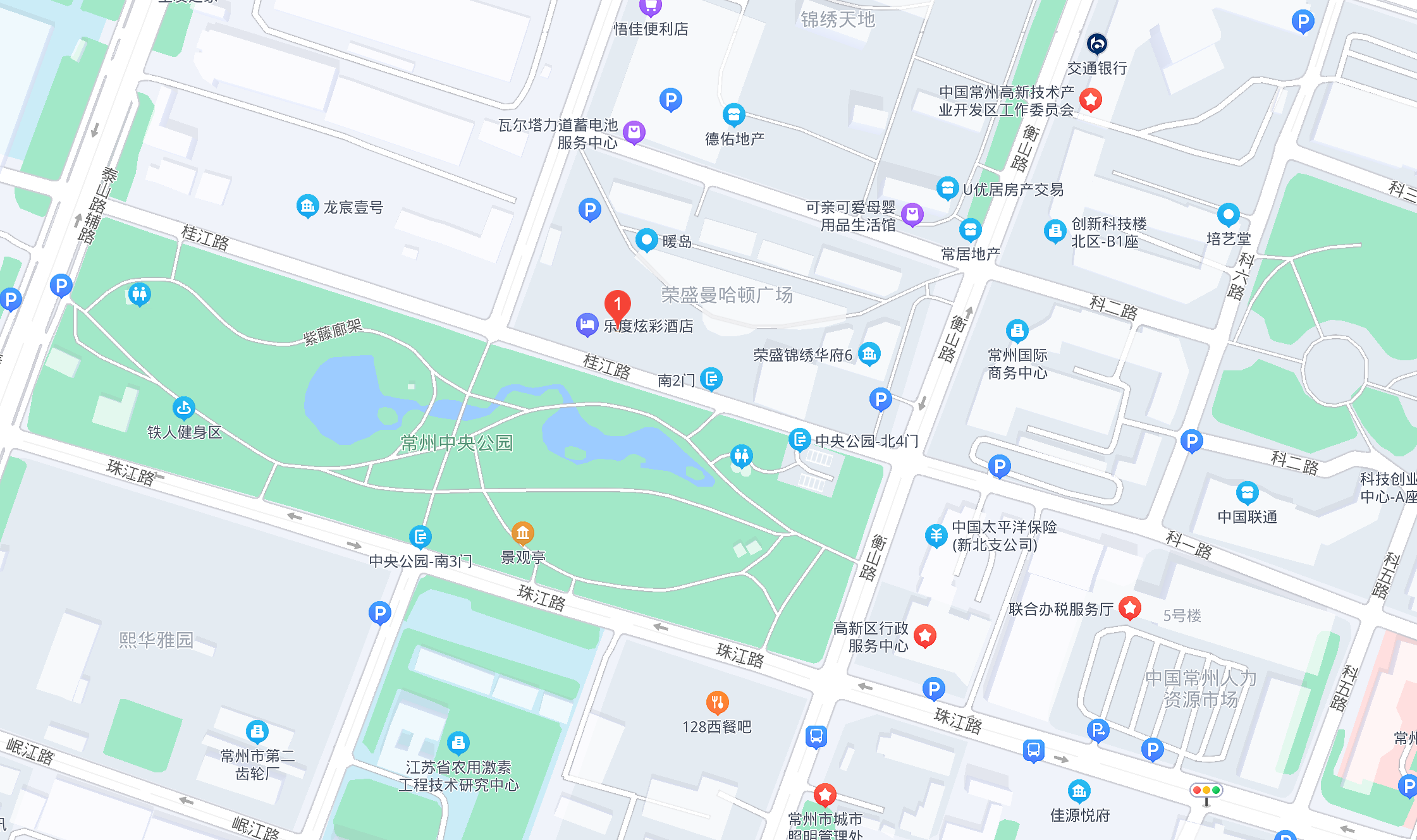Tap 中央公园-南3门 gate marker
1417x840 pixels.
click(x=420, y=537)
